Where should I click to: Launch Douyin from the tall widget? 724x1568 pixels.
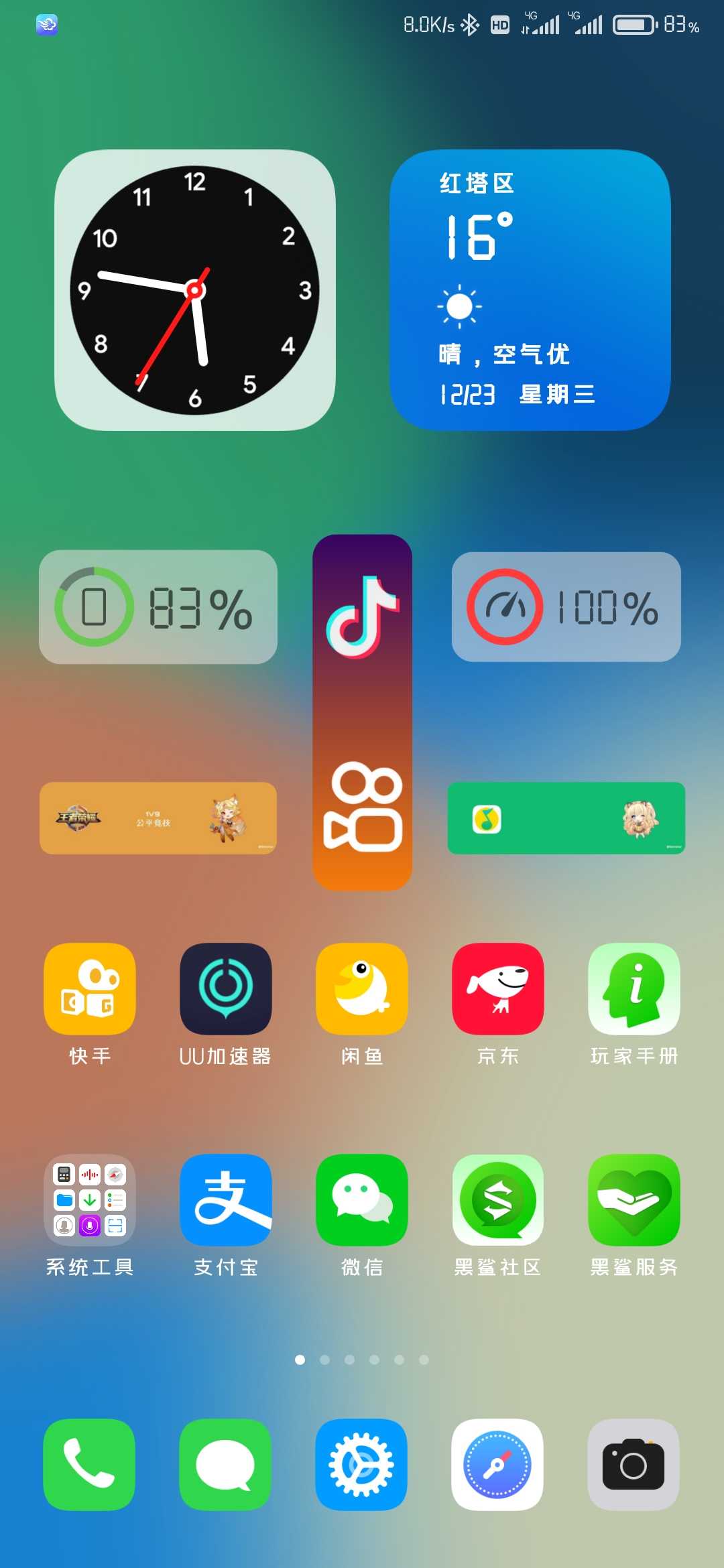363,616
